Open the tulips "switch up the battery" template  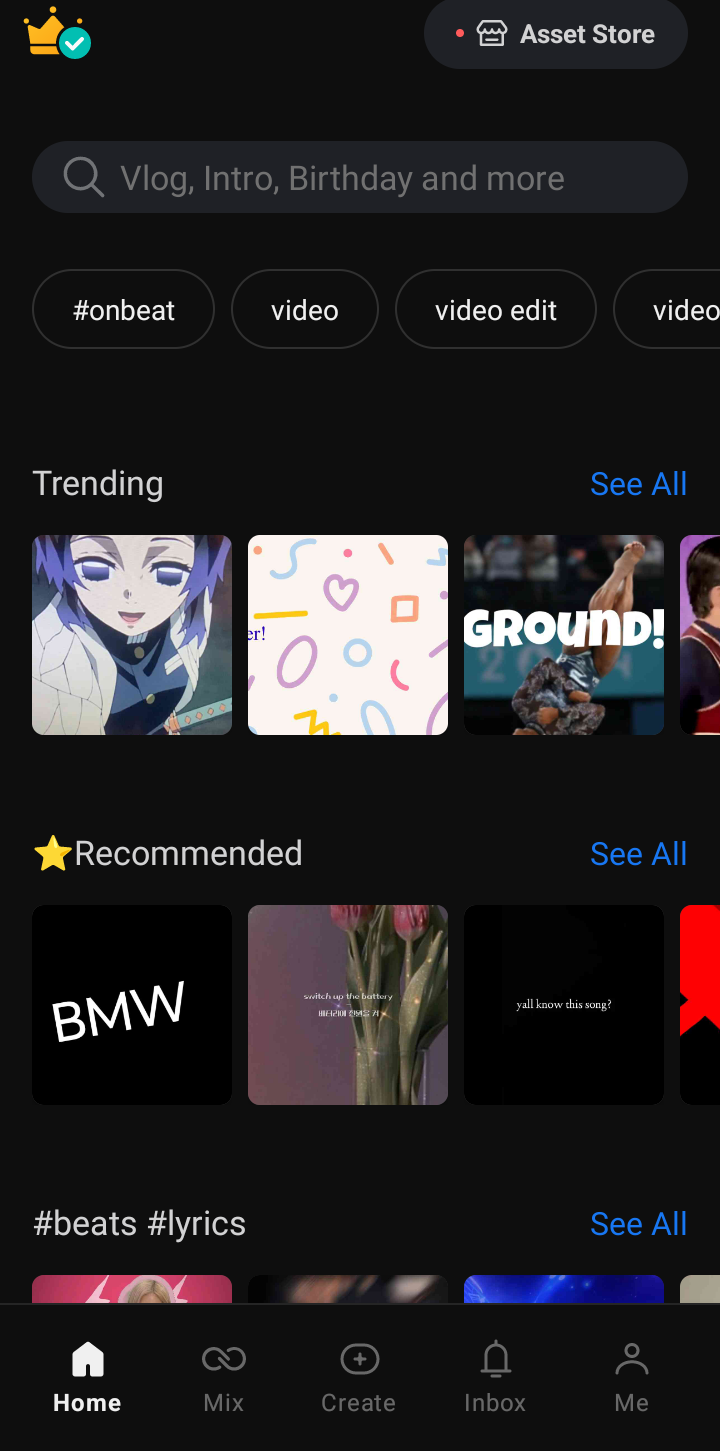(348, 1005)
